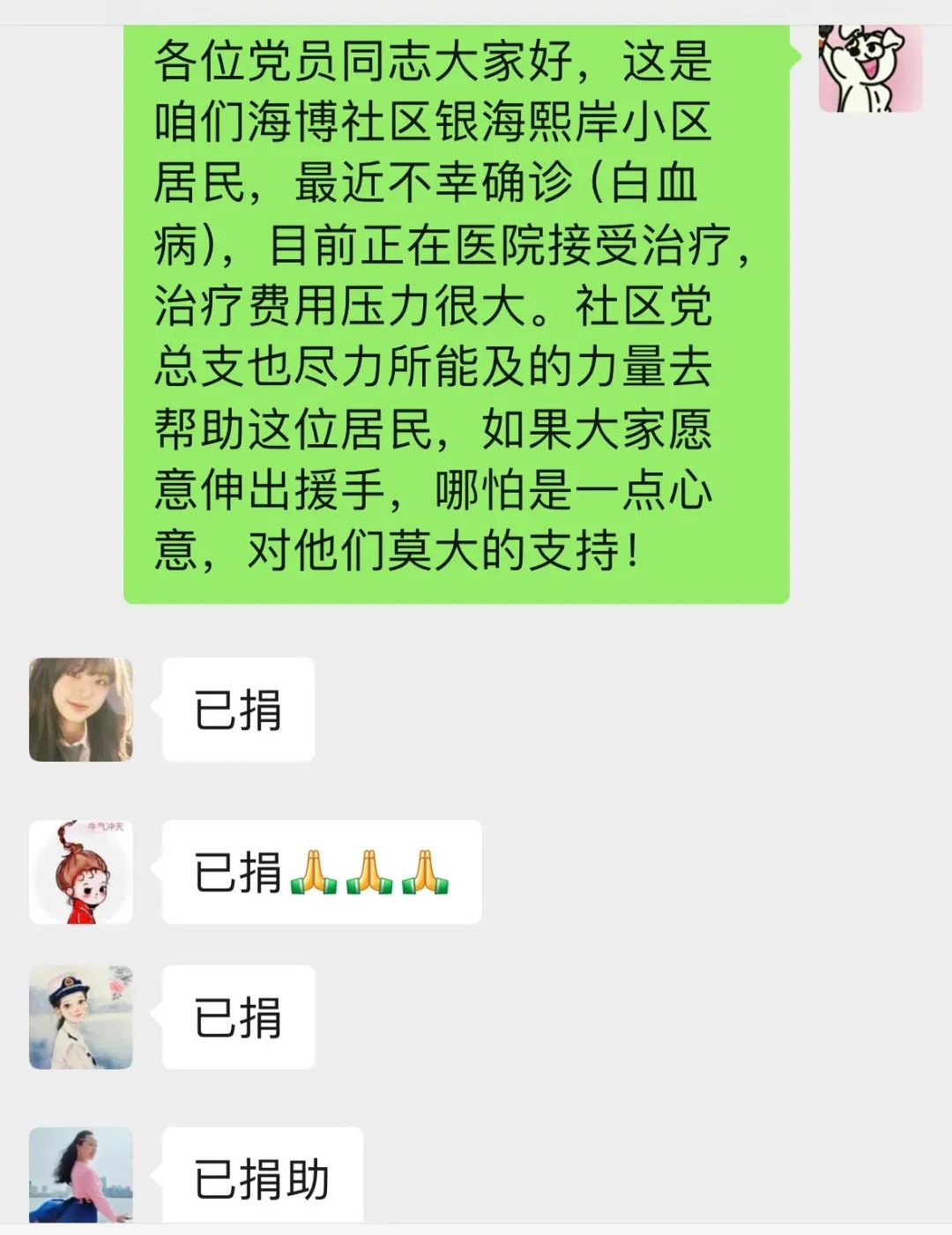Open the cartoon dog avatar's profile

tap(870, 70)
